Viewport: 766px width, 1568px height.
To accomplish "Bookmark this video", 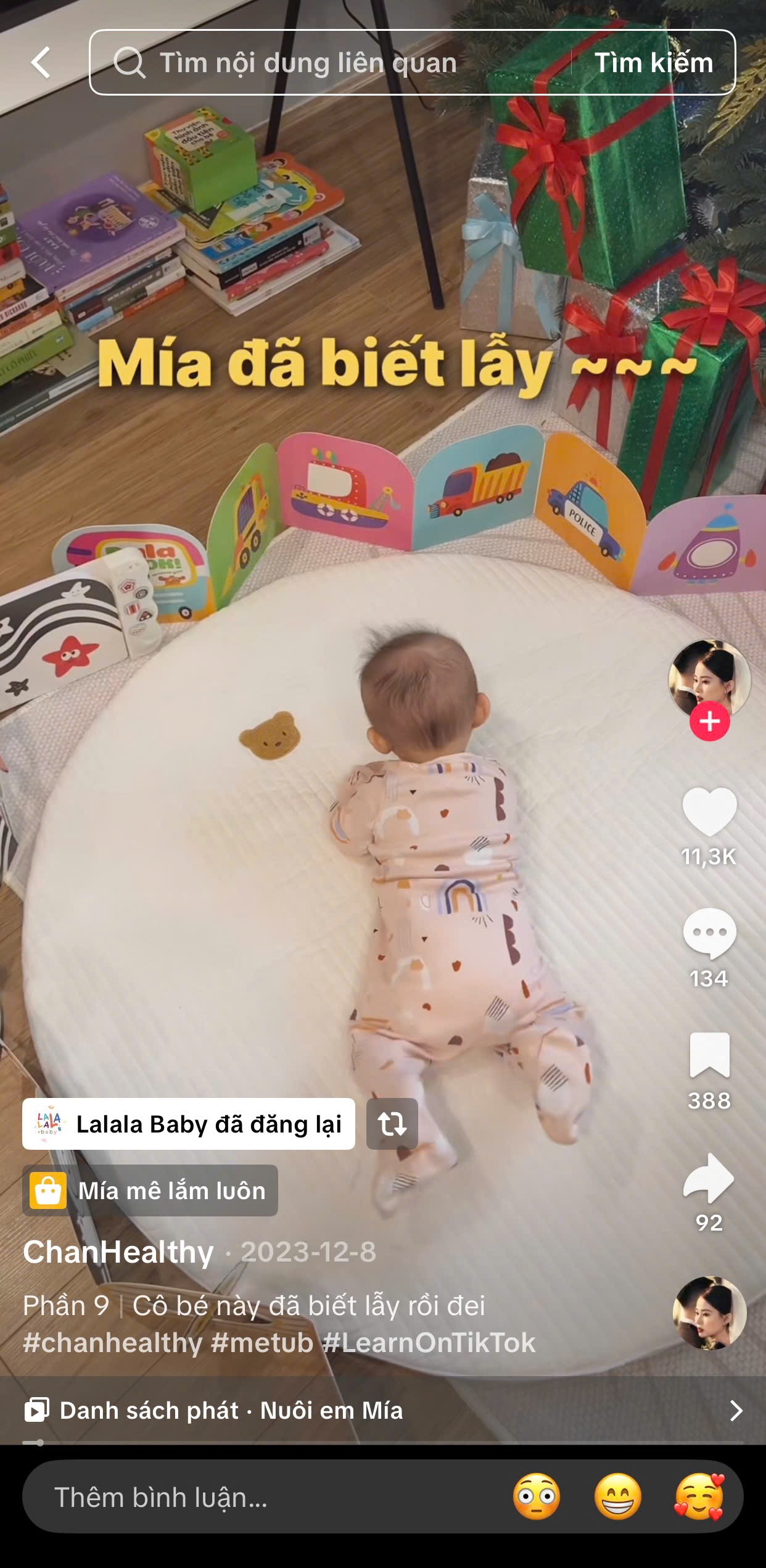I will tap(709, 1055).
